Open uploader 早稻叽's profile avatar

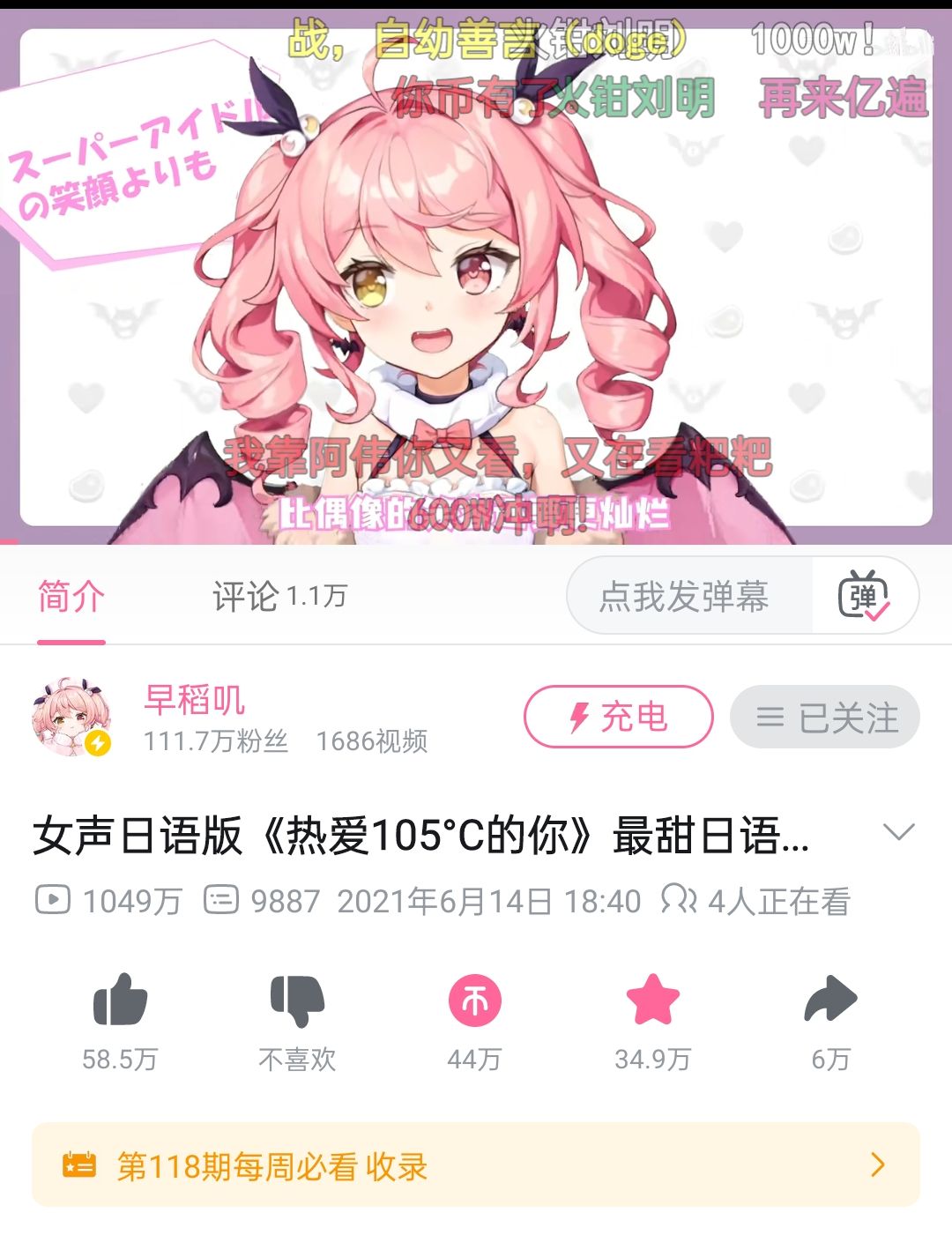click(x=72, y=718)
